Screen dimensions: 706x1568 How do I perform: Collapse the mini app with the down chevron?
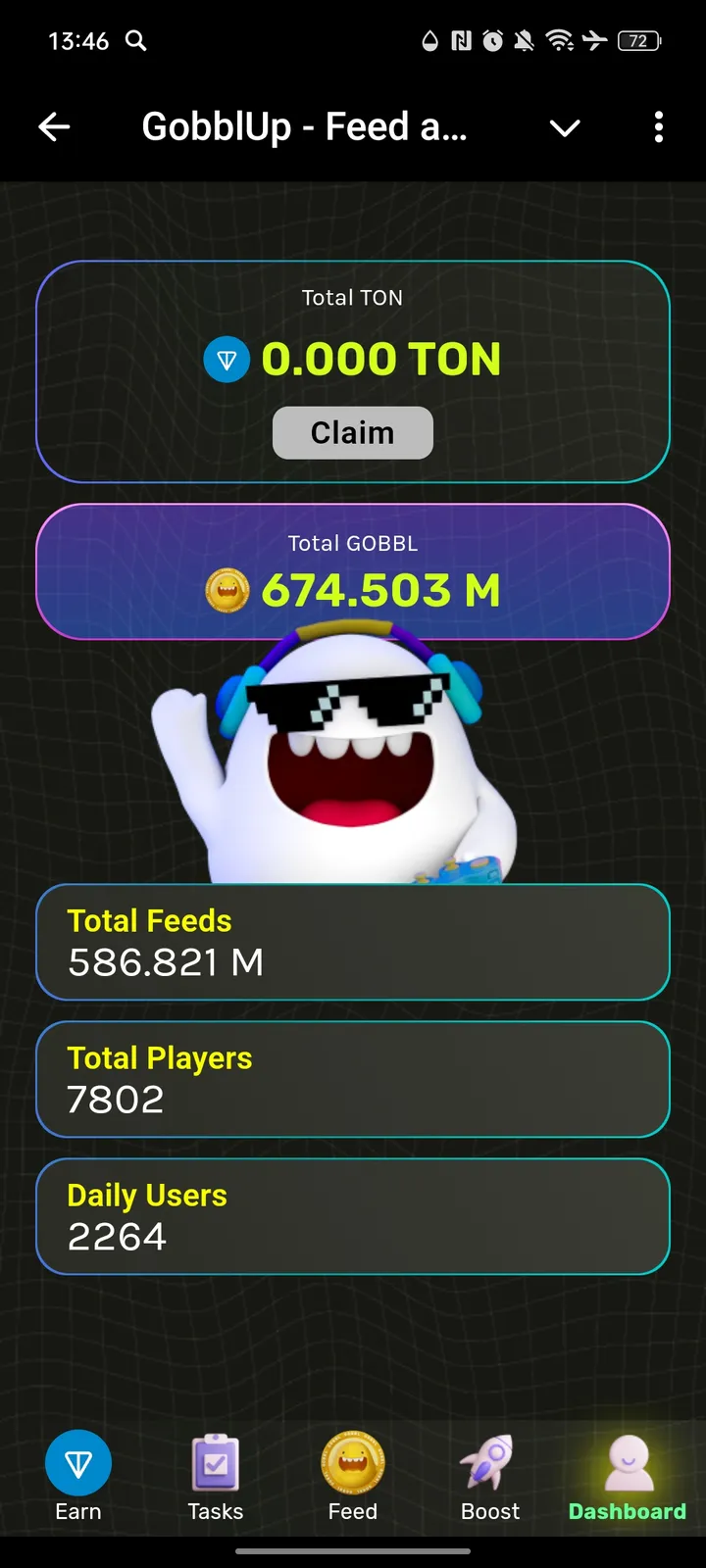point(565,127)
